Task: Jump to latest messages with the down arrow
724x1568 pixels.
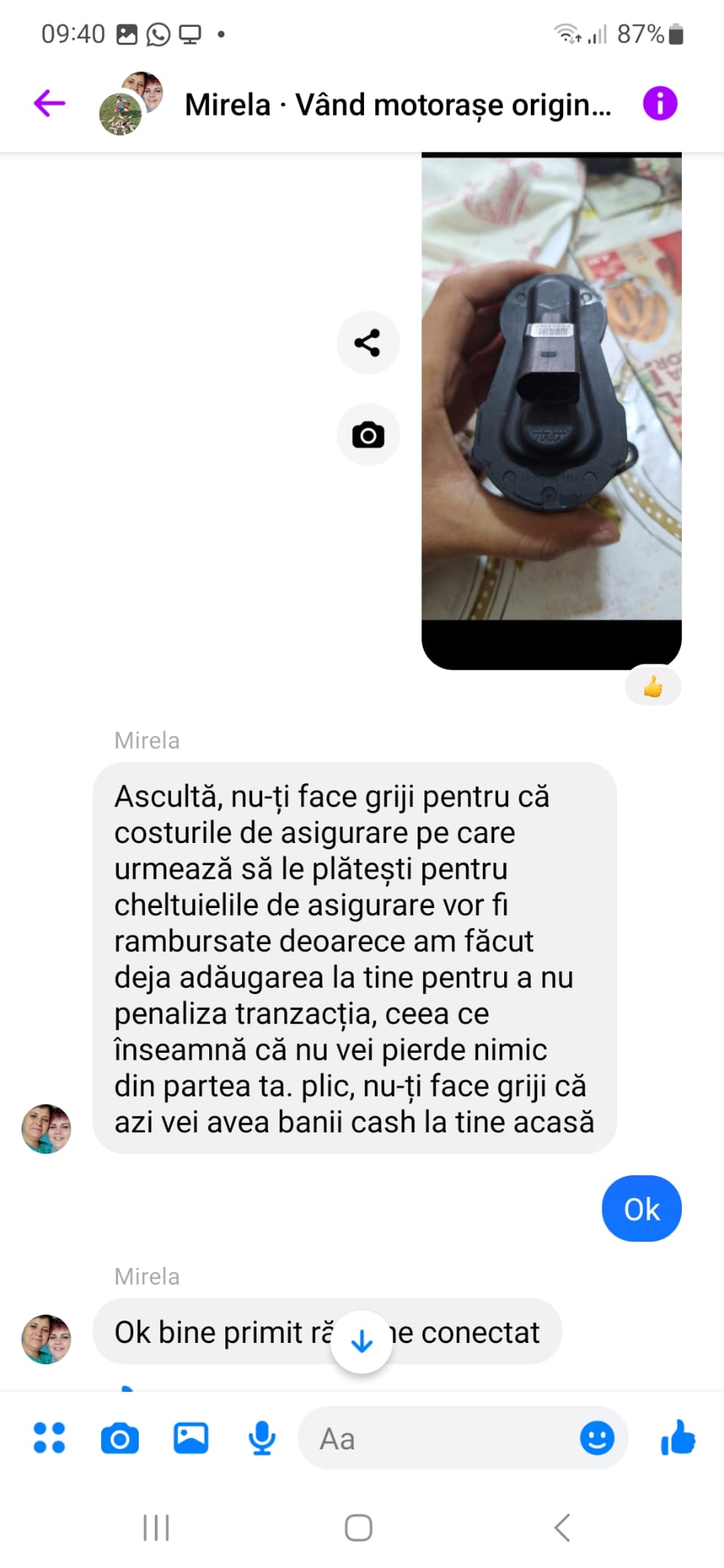Action: (362, 1341)
